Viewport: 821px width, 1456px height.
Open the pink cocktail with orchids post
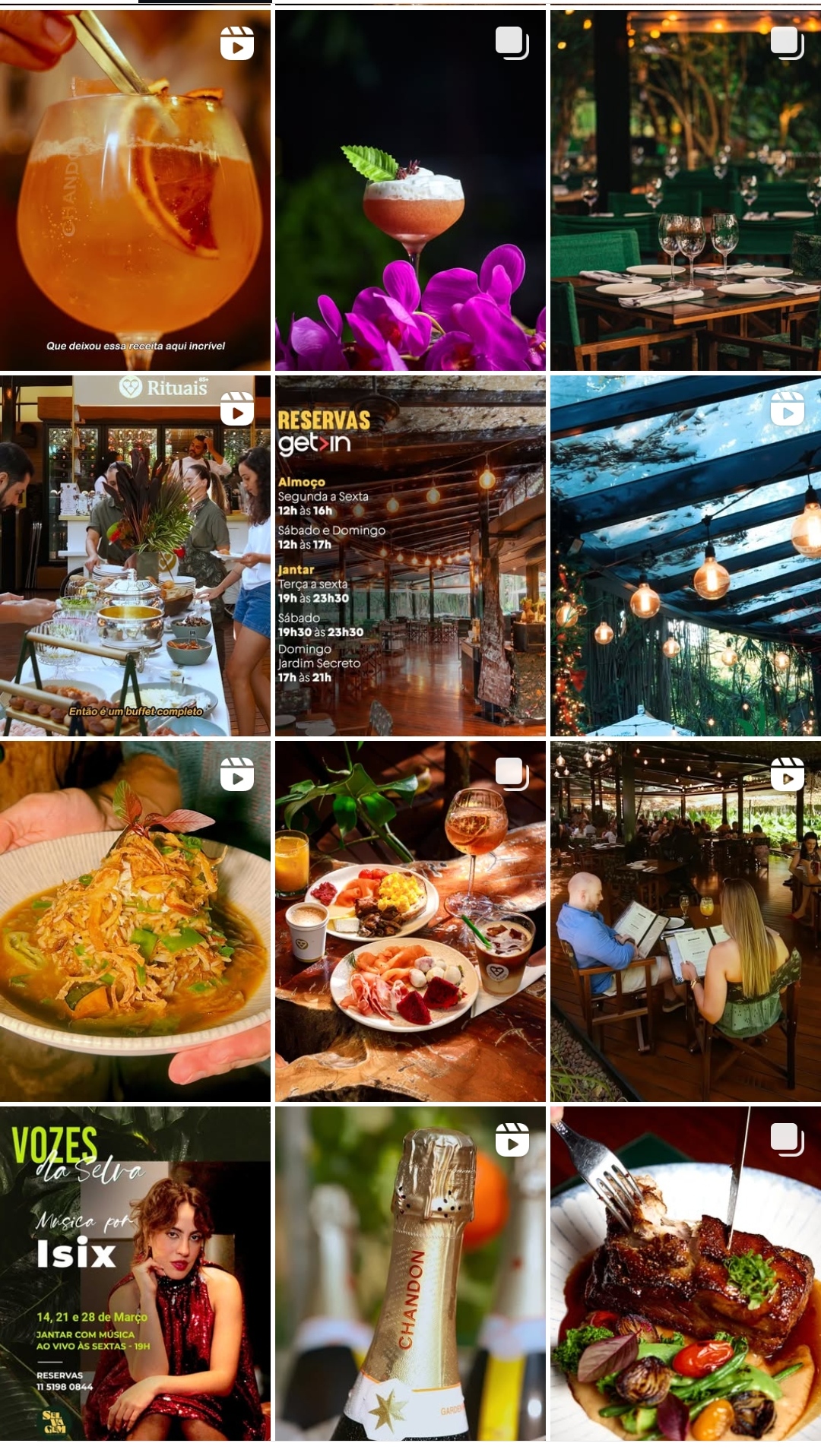(x=410, y=190)
